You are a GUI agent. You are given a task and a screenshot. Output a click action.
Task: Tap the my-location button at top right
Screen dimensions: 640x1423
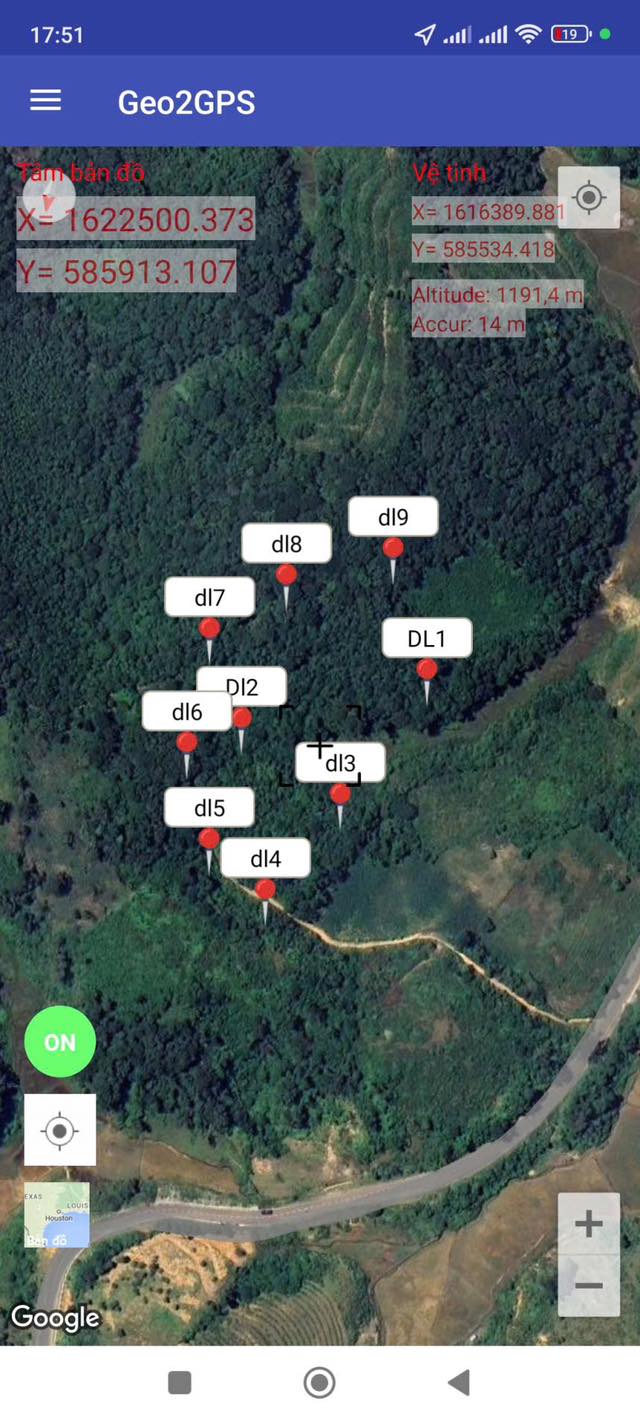tap(588, 197)
